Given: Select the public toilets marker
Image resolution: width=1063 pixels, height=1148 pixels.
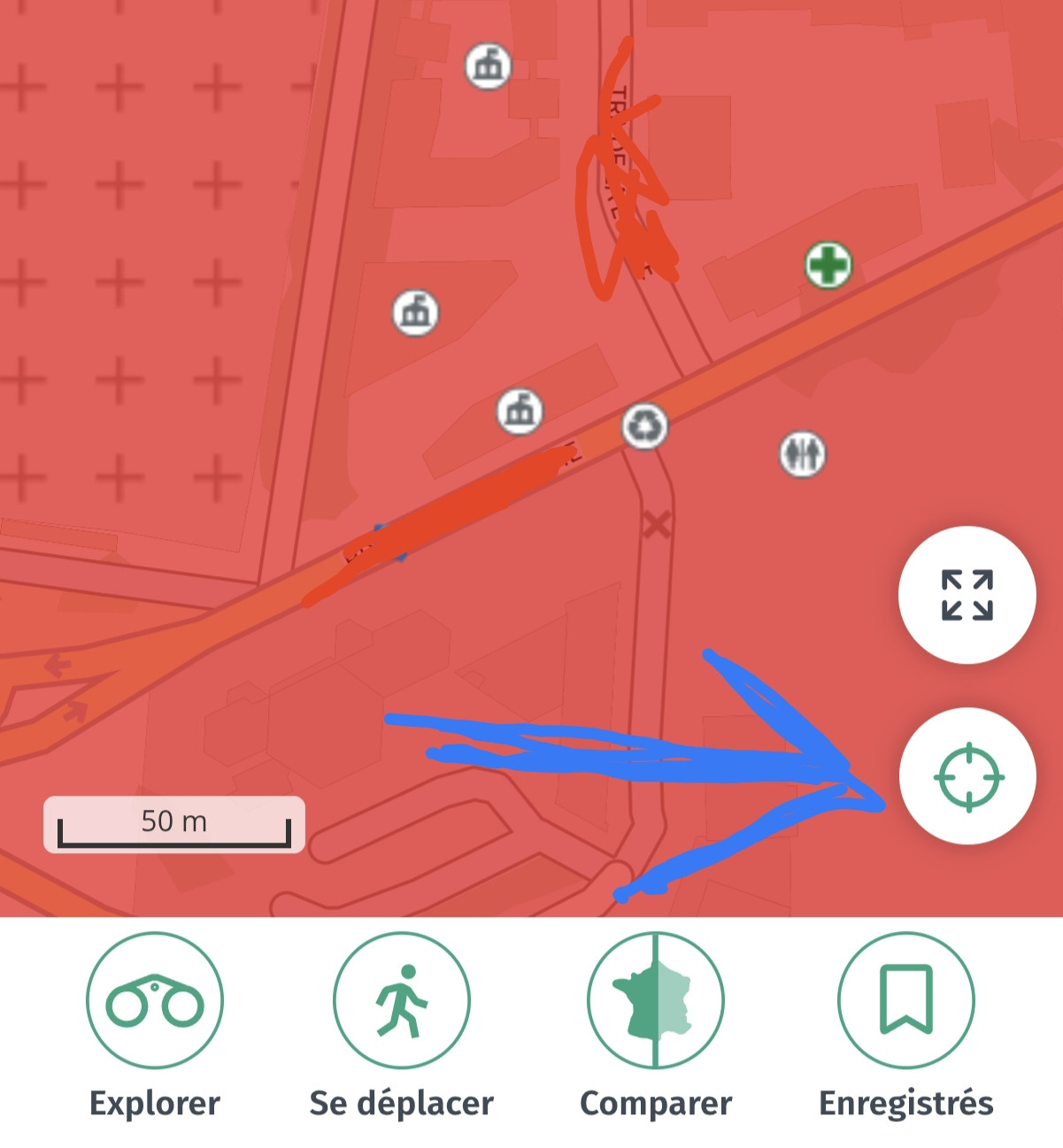Looking at the screenshot, I should (x=802, y=454).
